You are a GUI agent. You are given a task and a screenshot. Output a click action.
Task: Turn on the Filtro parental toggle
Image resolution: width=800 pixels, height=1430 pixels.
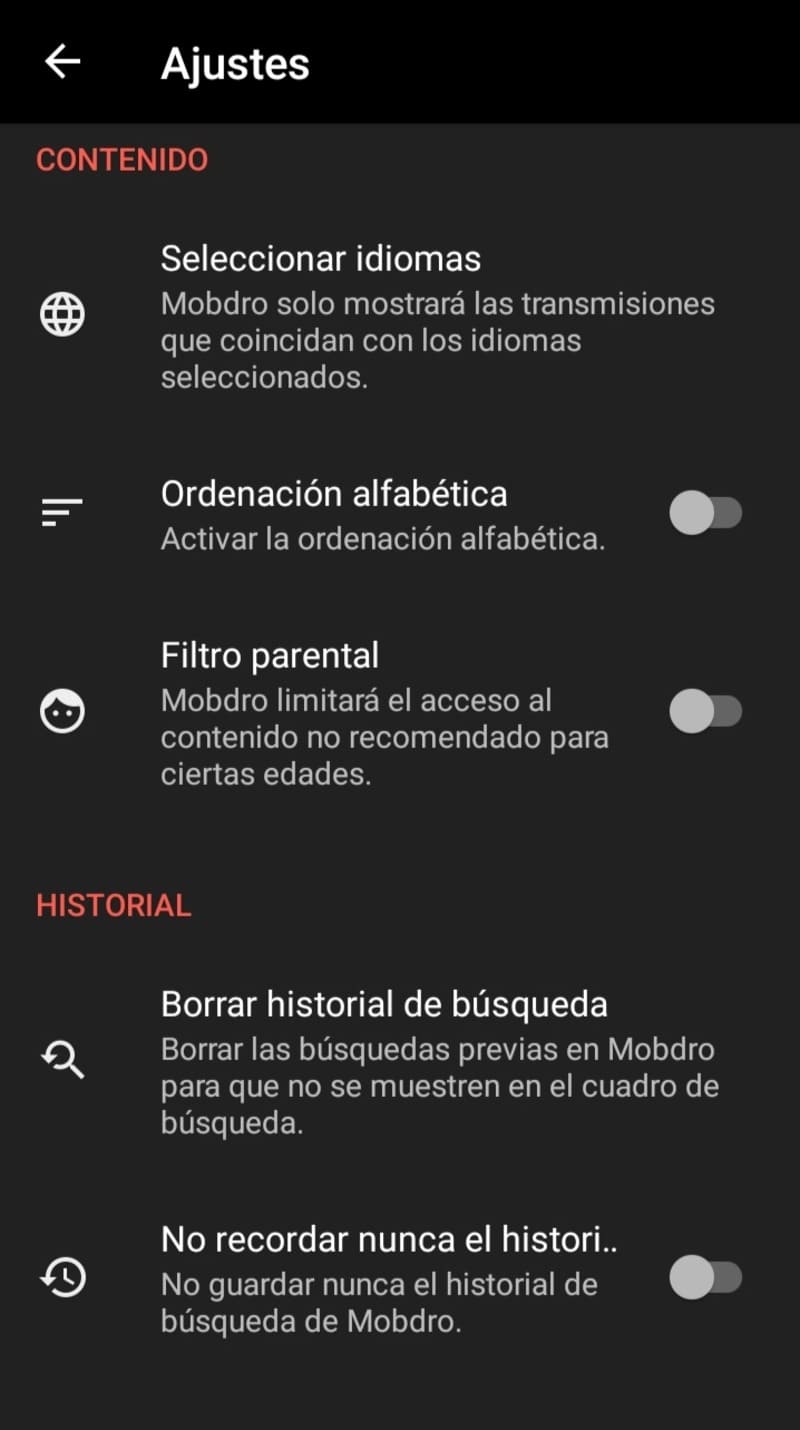pos(705,711)
